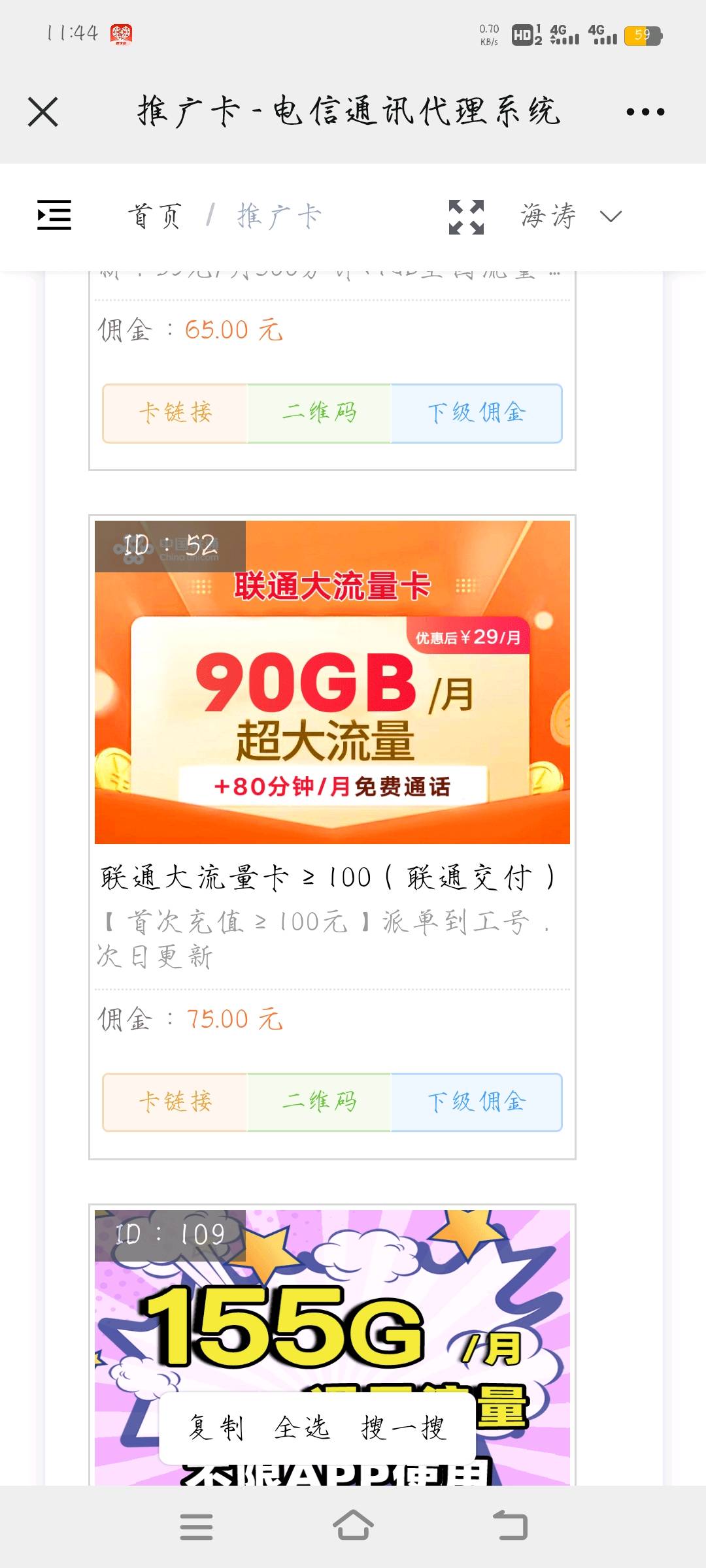
Task: Close the 推广卡 web page
Action: point(43,111)
